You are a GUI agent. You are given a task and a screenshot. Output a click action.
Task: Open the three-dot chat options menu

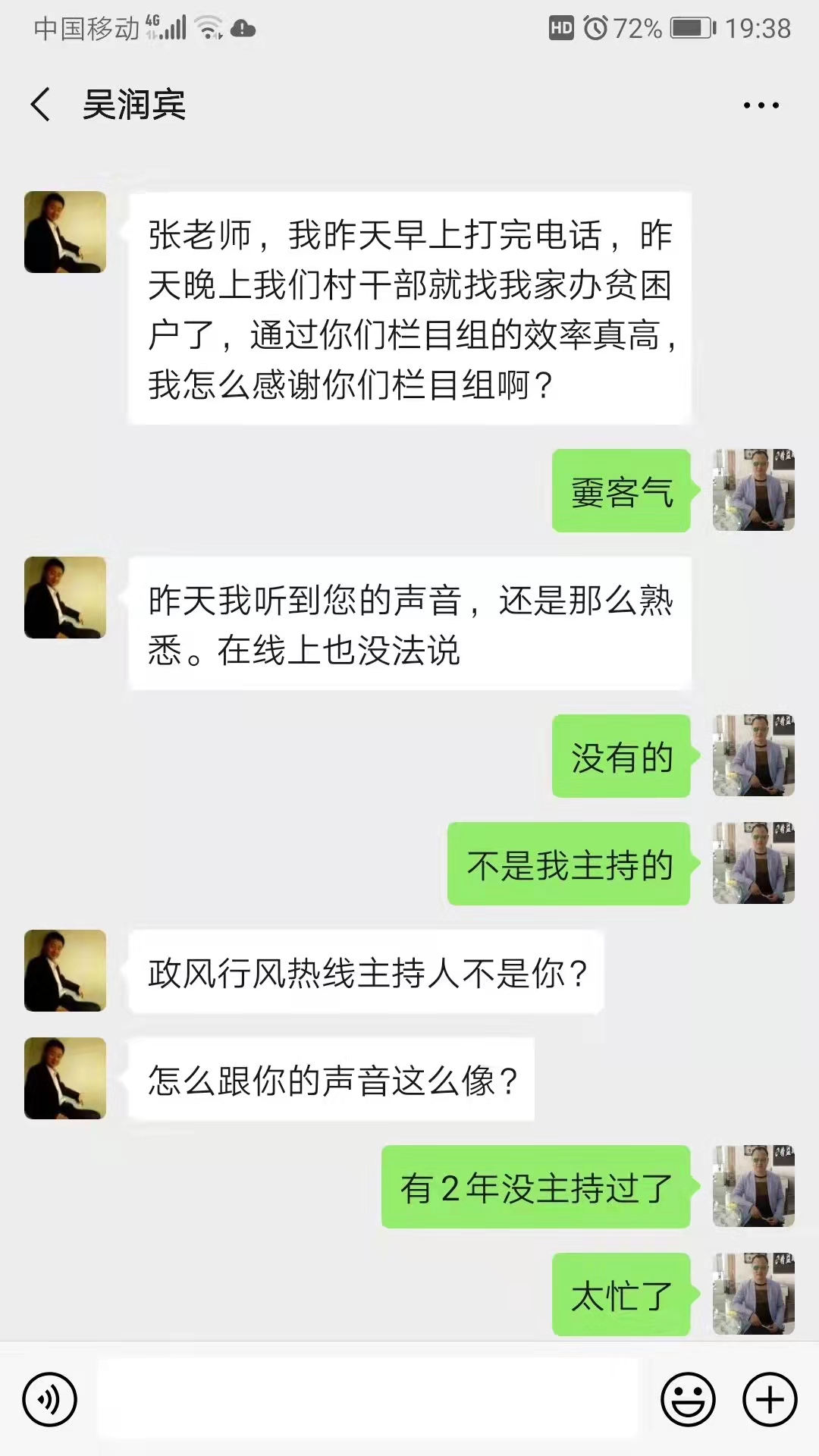point(761,105)
